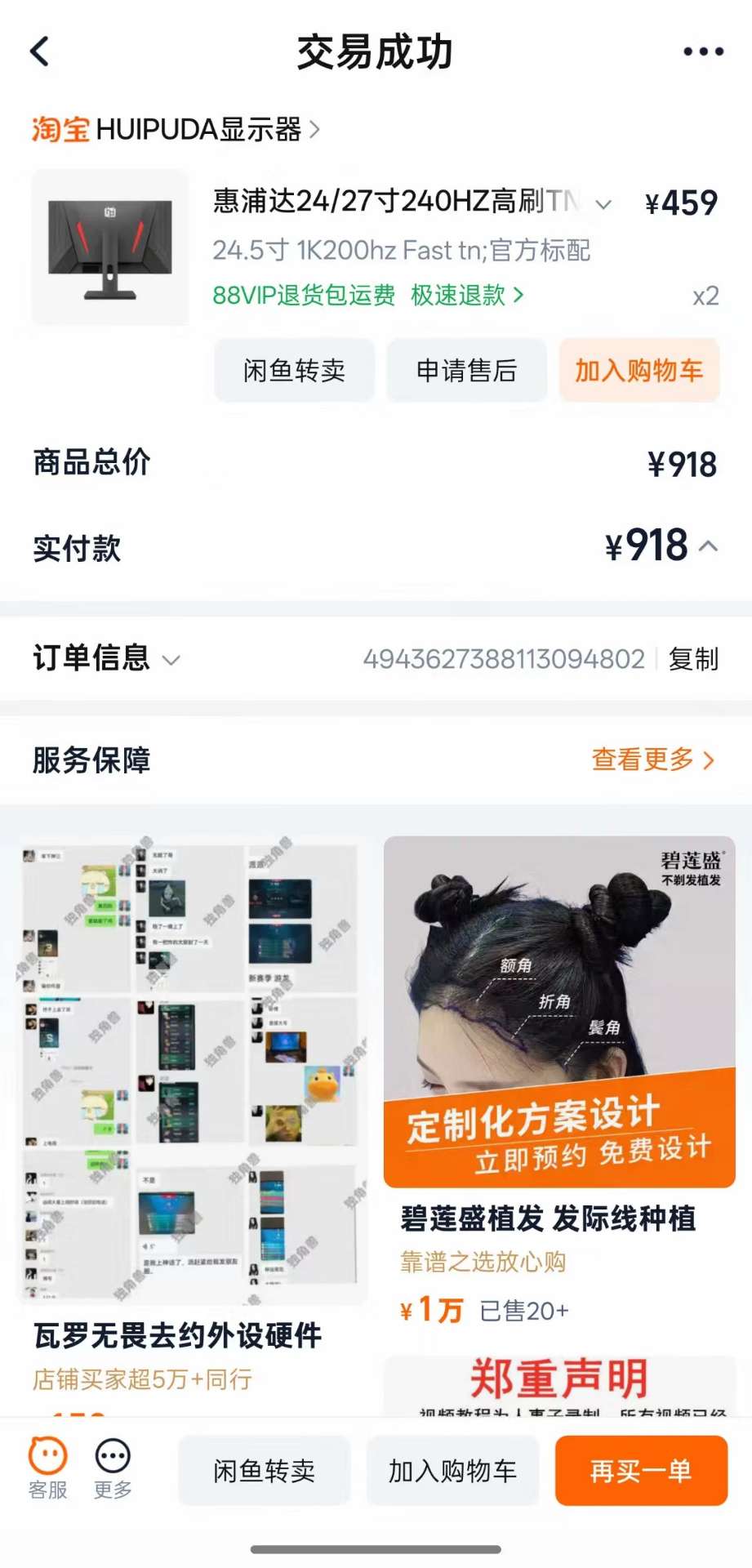Open 88VIP退货包运费 极速退款 details
The width and height of the screenshot is (752, 1568).
point(368,295)
